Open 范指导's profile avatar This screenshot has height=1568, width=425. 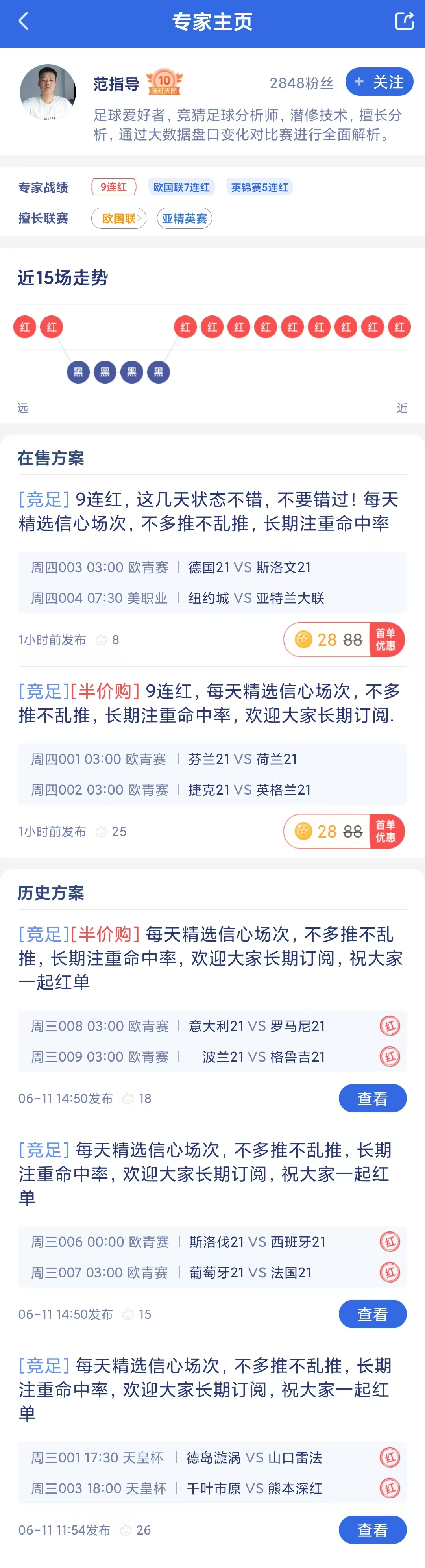coord(48,92)
